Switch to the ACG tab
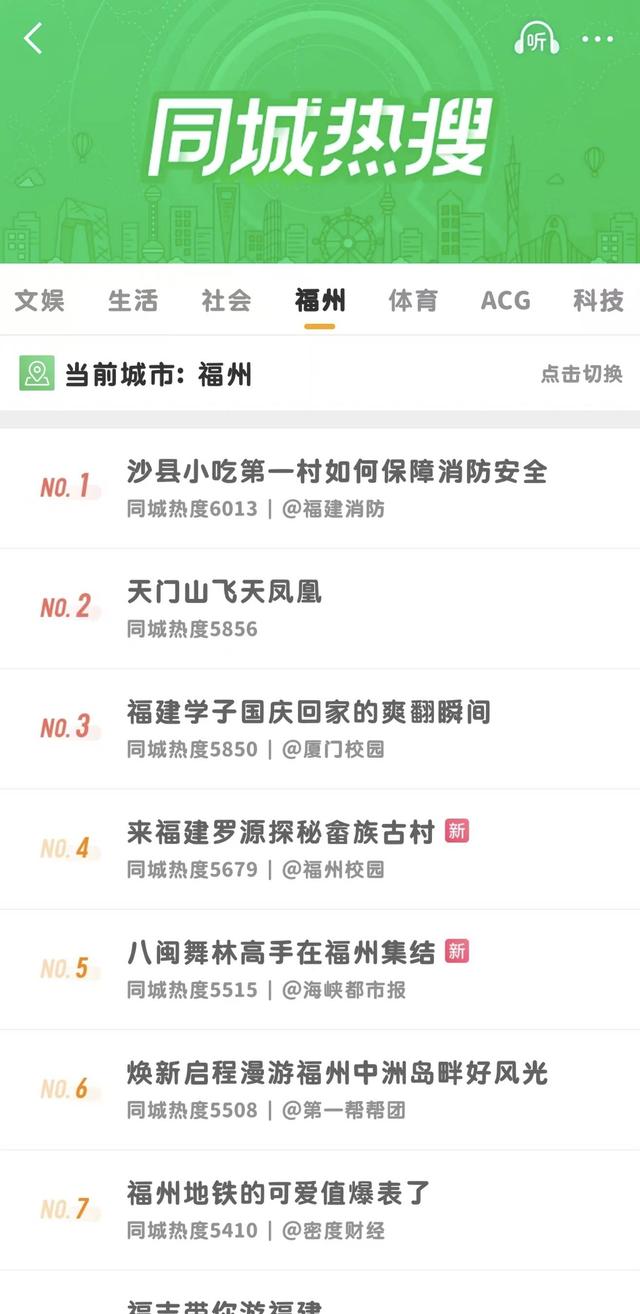Screen dimensions: 640x1314 pyautogui.click(x=506, y=300)
